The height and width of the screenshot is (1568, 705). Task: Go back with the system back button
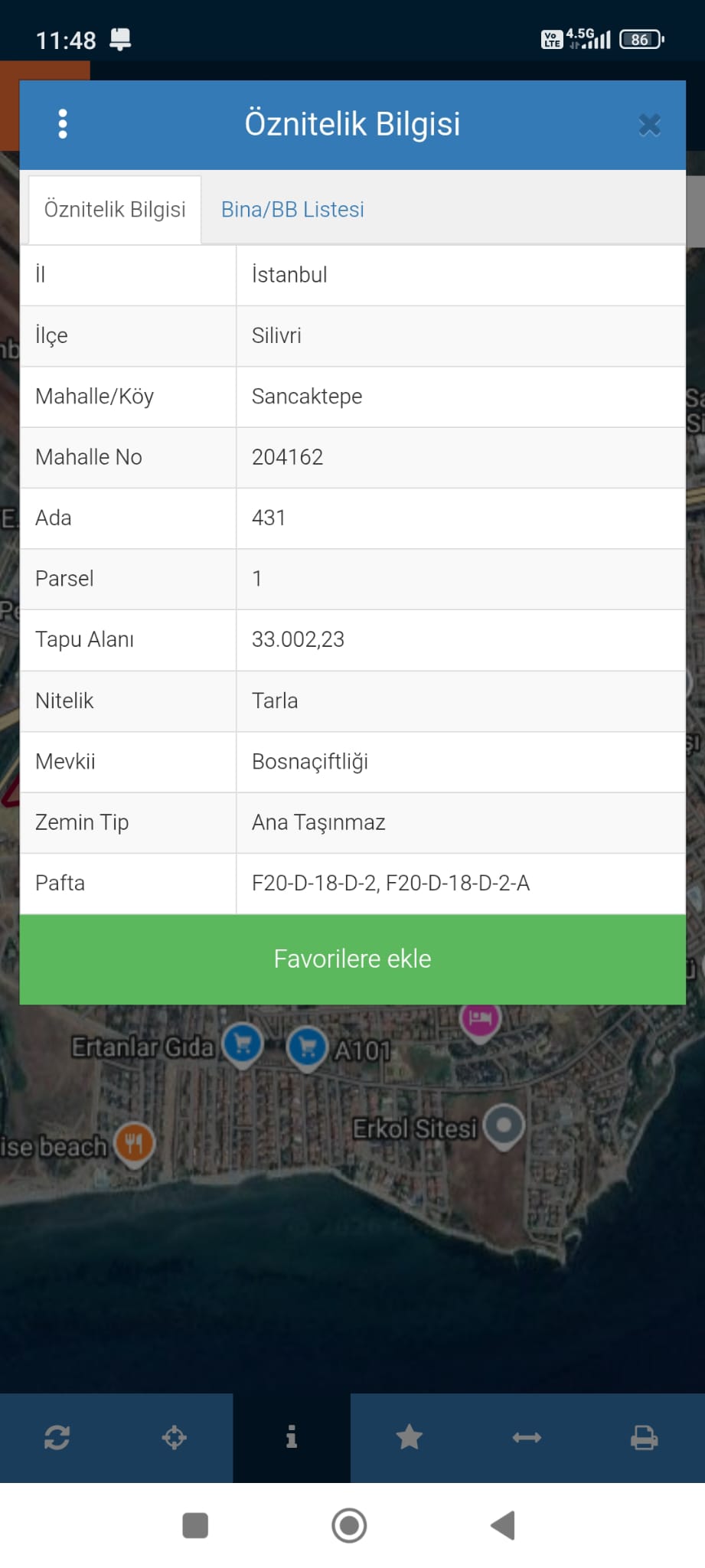[x=503, y=1525]
